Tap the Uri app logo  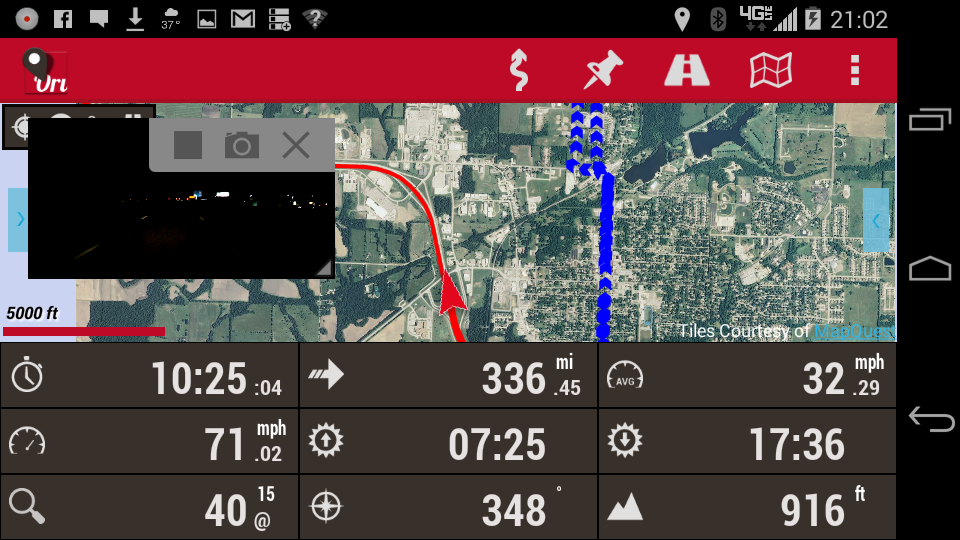point(45,70)
